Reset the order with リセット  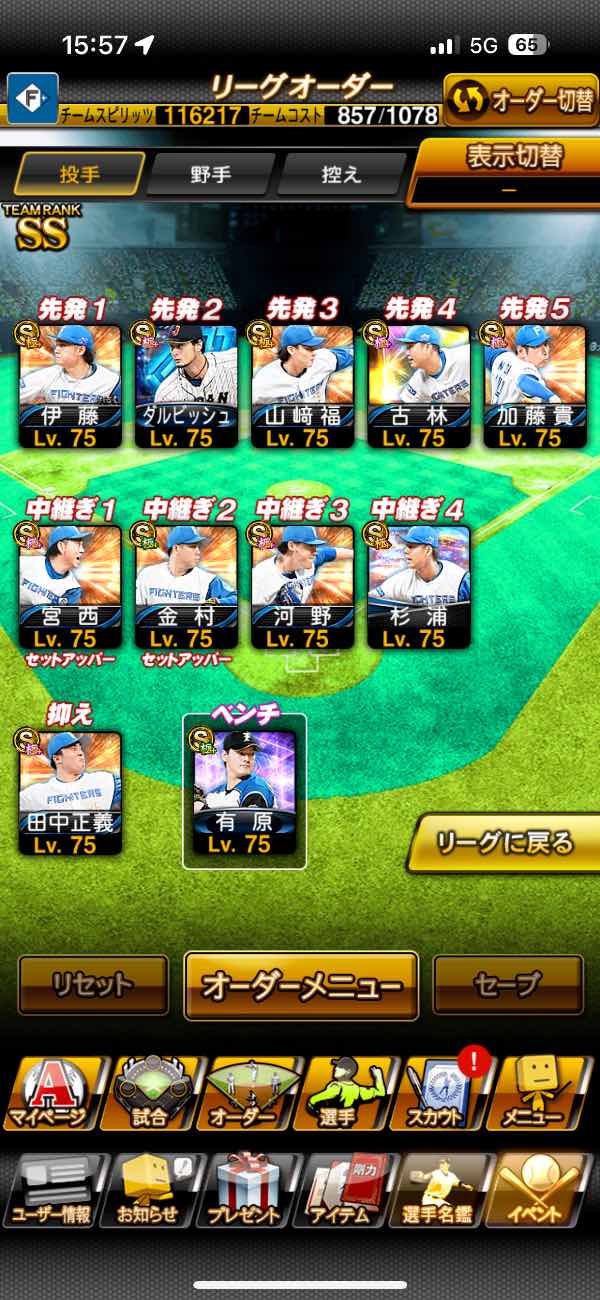pyautogui.click(x=93, y=985)
